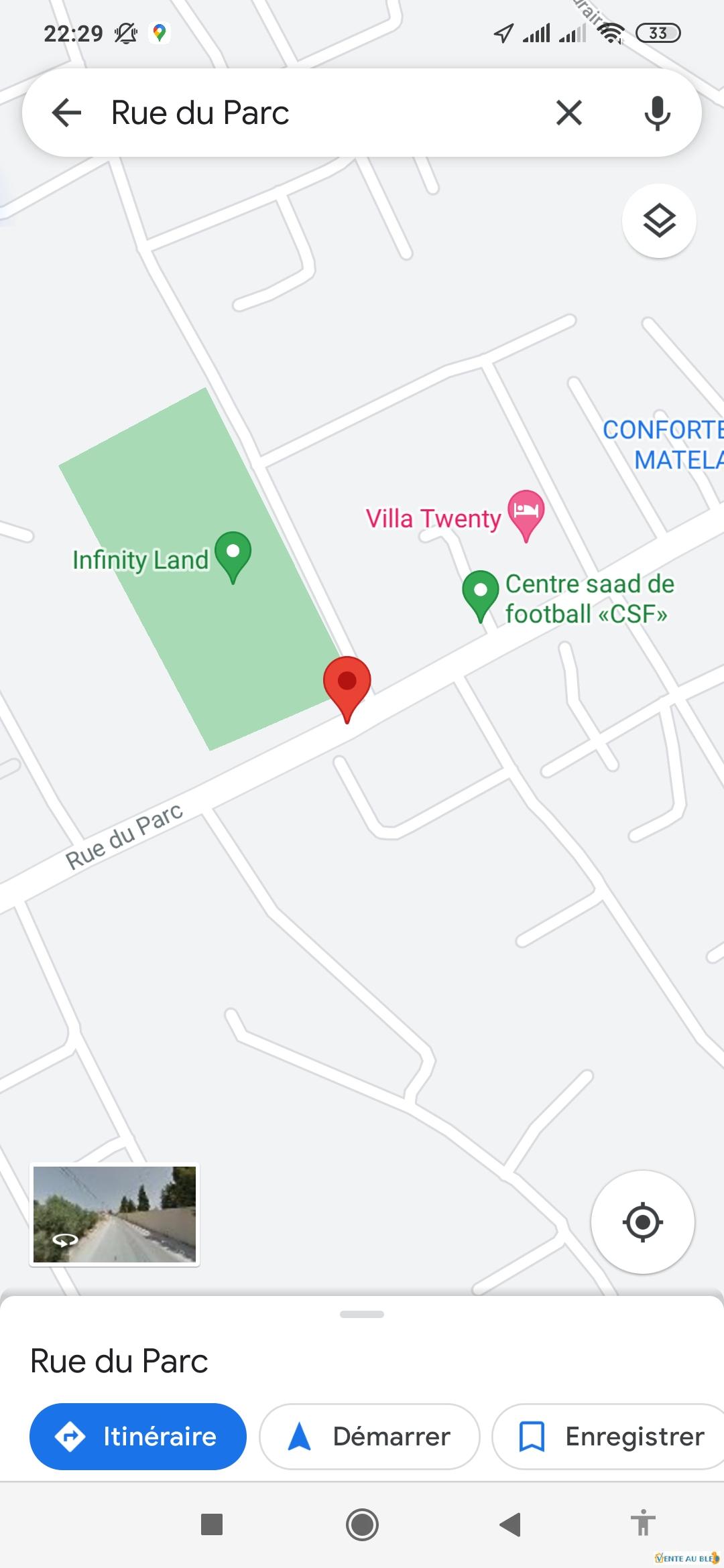Center map on my location
Screen dimensions: 724x1568
tap(642, 1222)
